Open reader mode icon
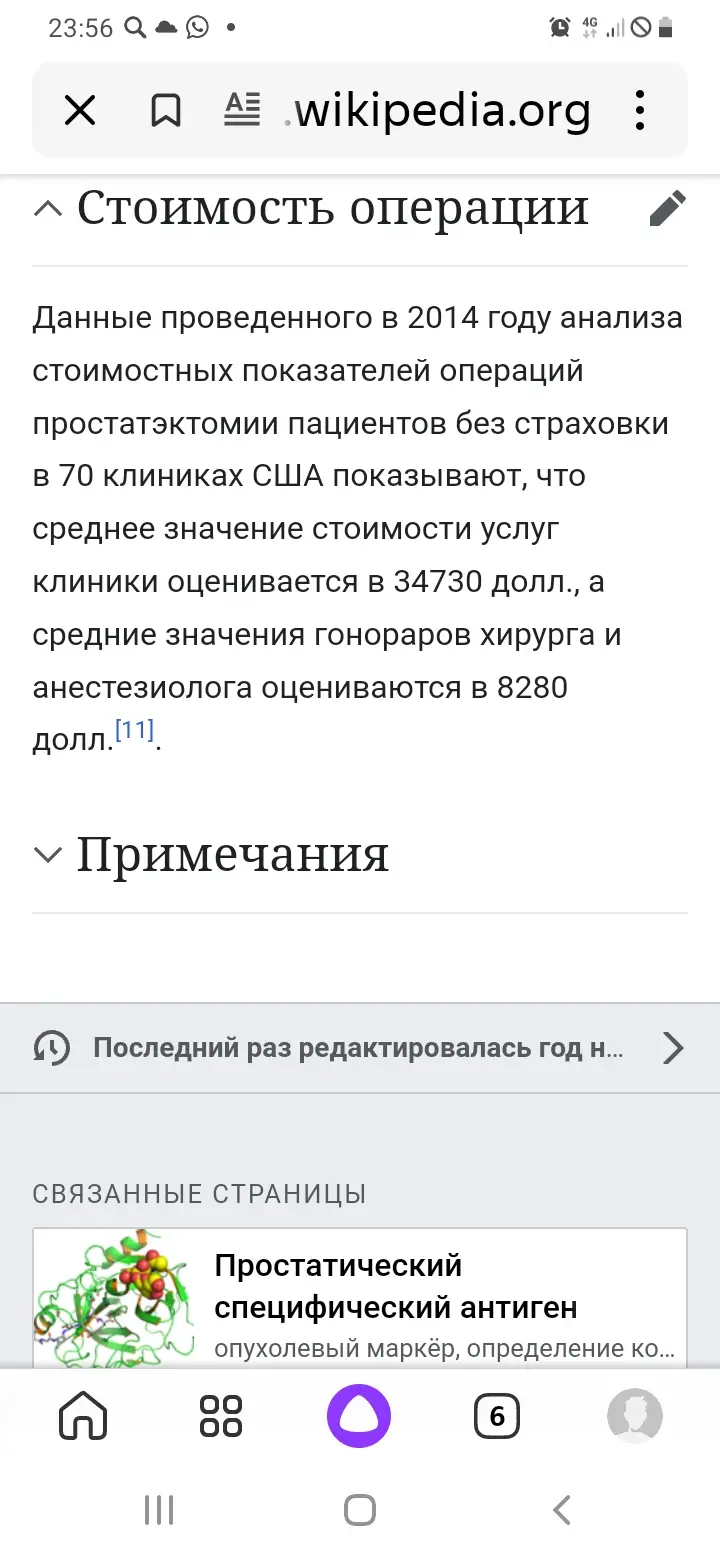Screen dimensions: 720x1560 [242, 110]
